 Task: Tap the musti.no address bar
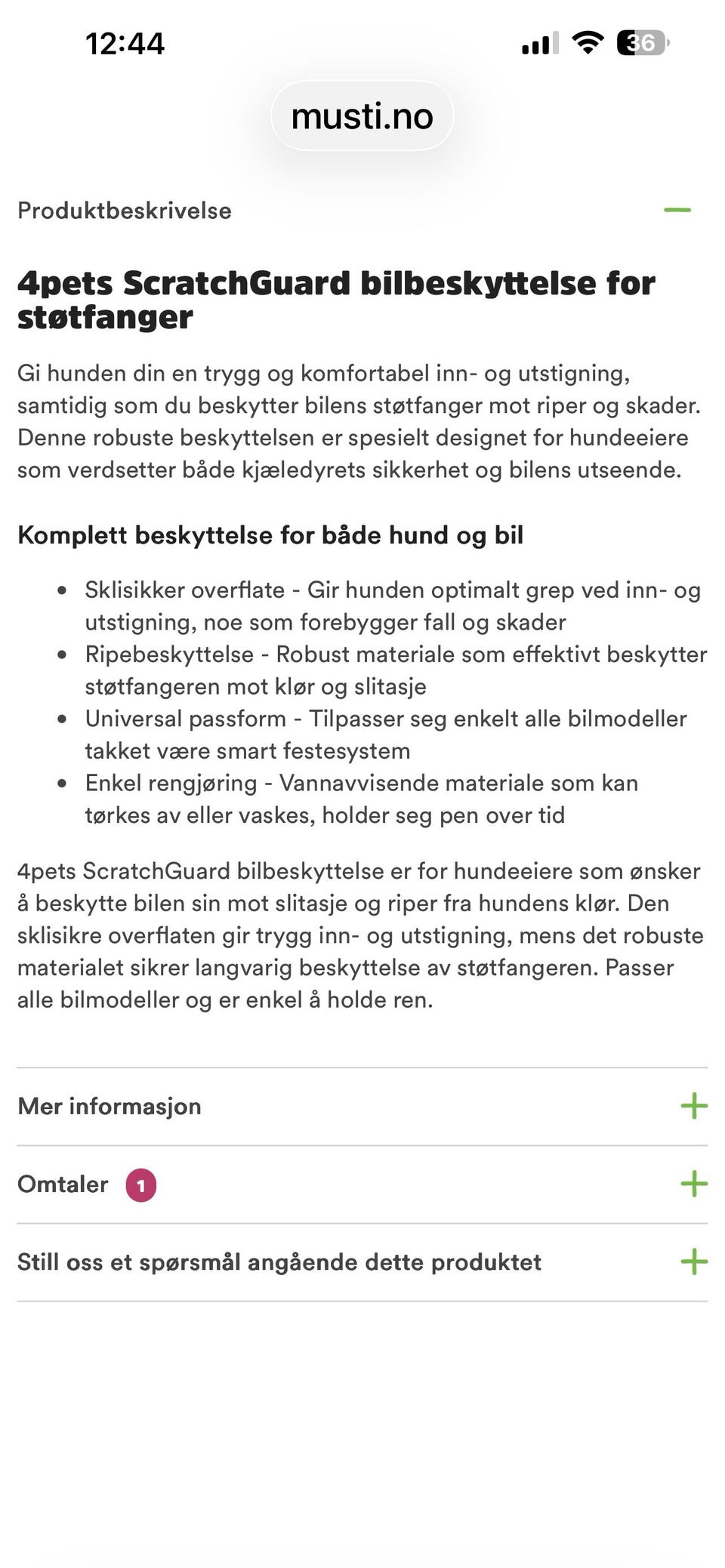(362, 116)
